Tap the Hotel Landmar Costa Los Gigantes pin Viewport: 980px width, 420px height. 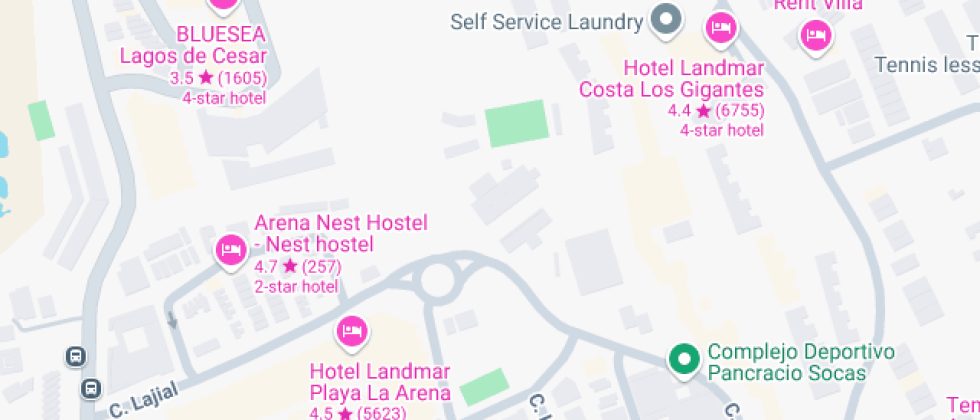720,27
